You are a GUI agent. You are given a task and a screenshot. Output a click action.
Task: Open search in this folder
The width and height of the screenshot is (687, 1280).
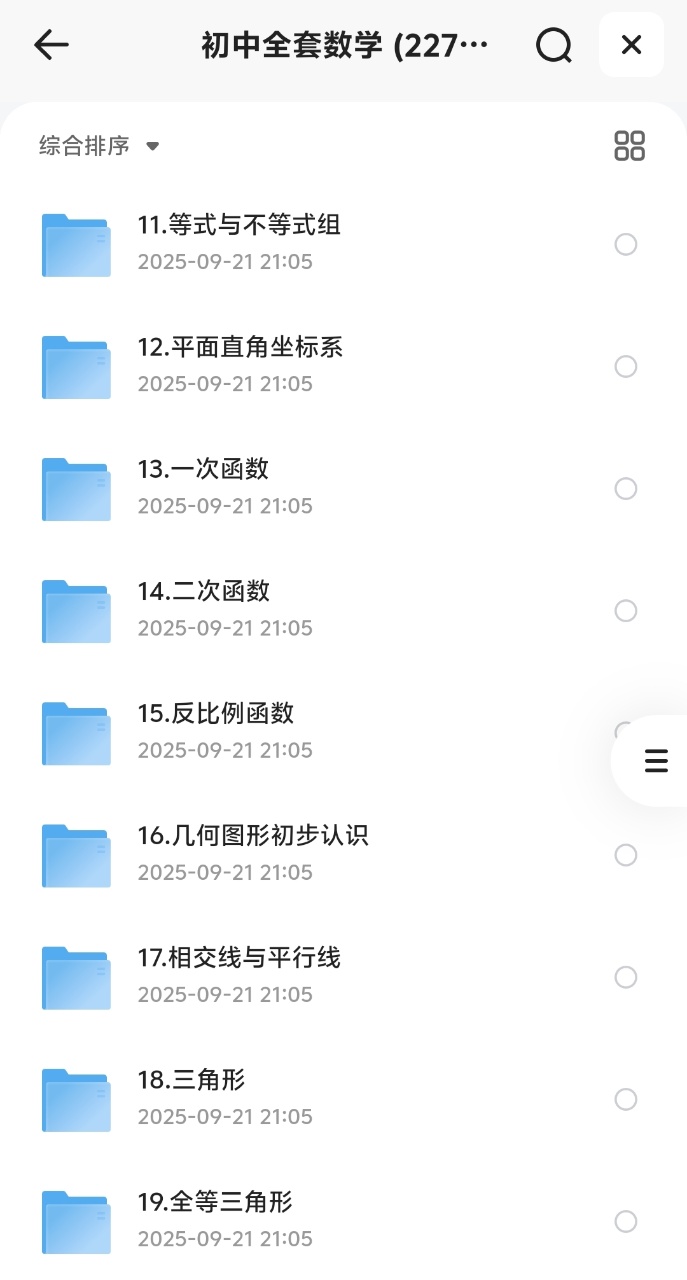tap(553, 45)
